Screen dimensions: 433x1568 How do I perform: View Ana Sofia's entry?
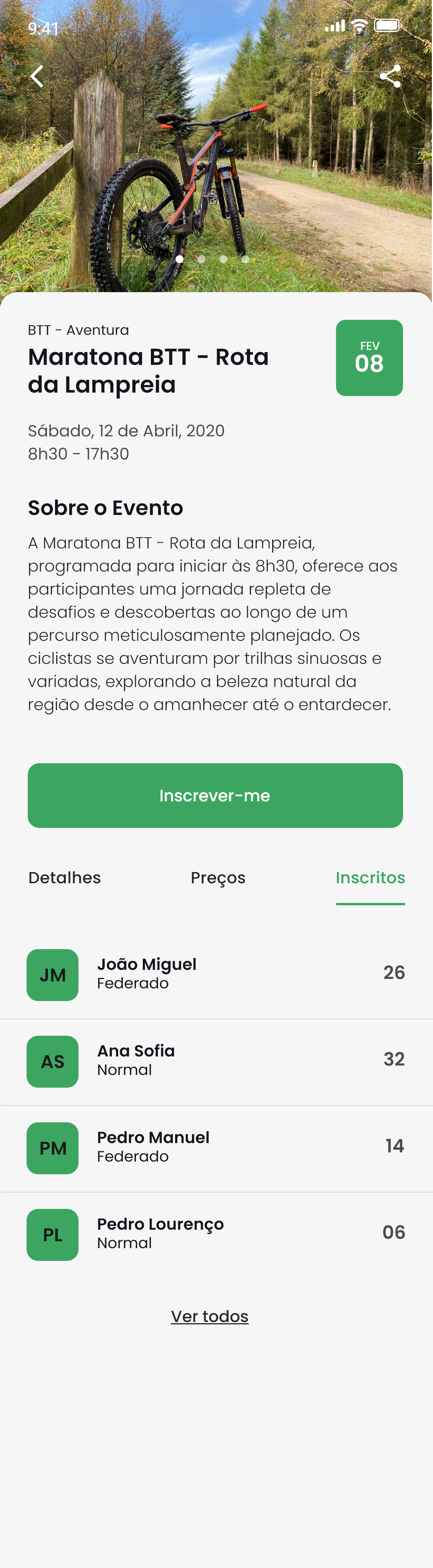tap(216, 1060)
